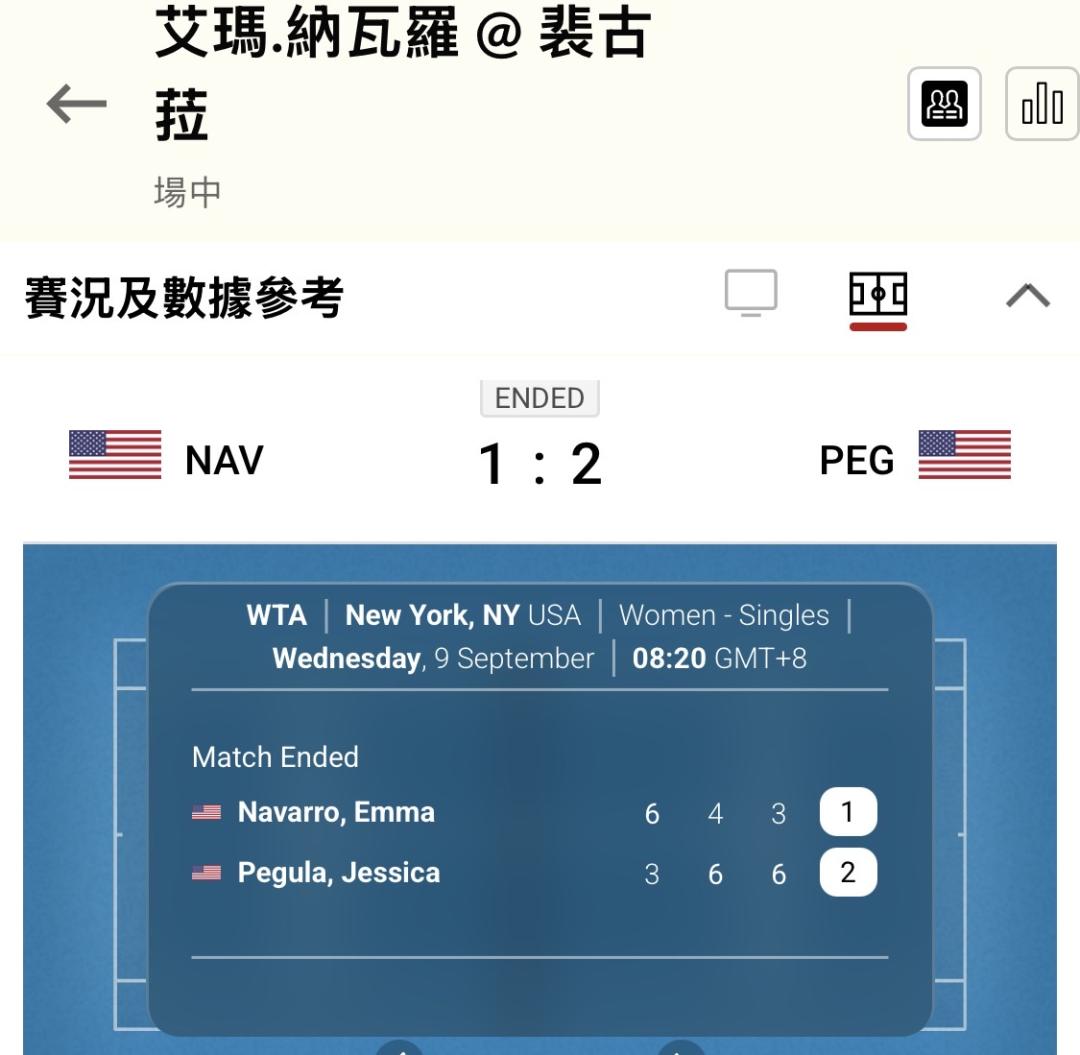This screenshot has height=1055, width=1080.
Task: Collapse the 賽況及數據參考 section
Action: point(1028,295)
